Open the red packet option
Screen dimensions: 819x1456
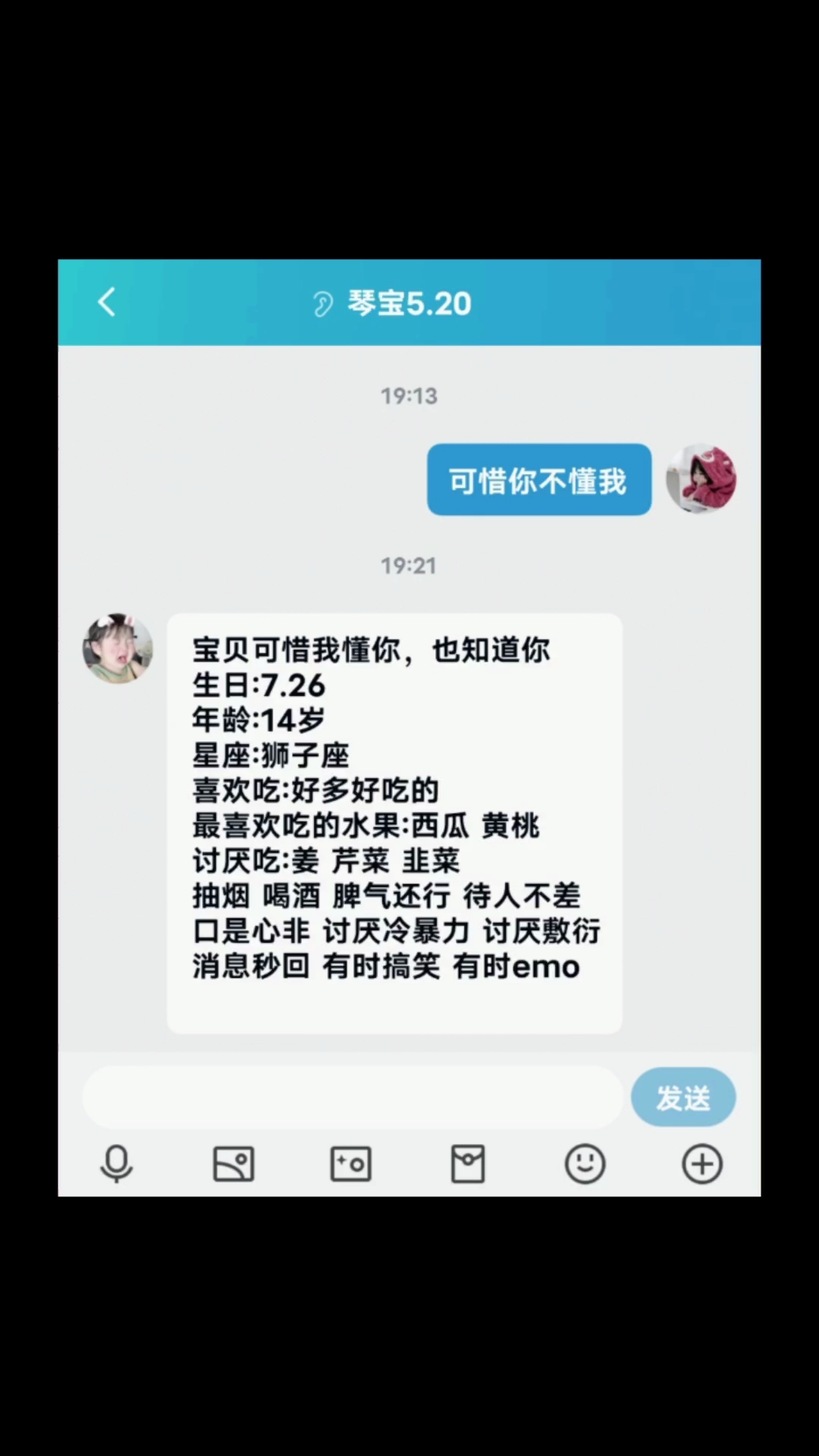click(x=468, y=1163)
